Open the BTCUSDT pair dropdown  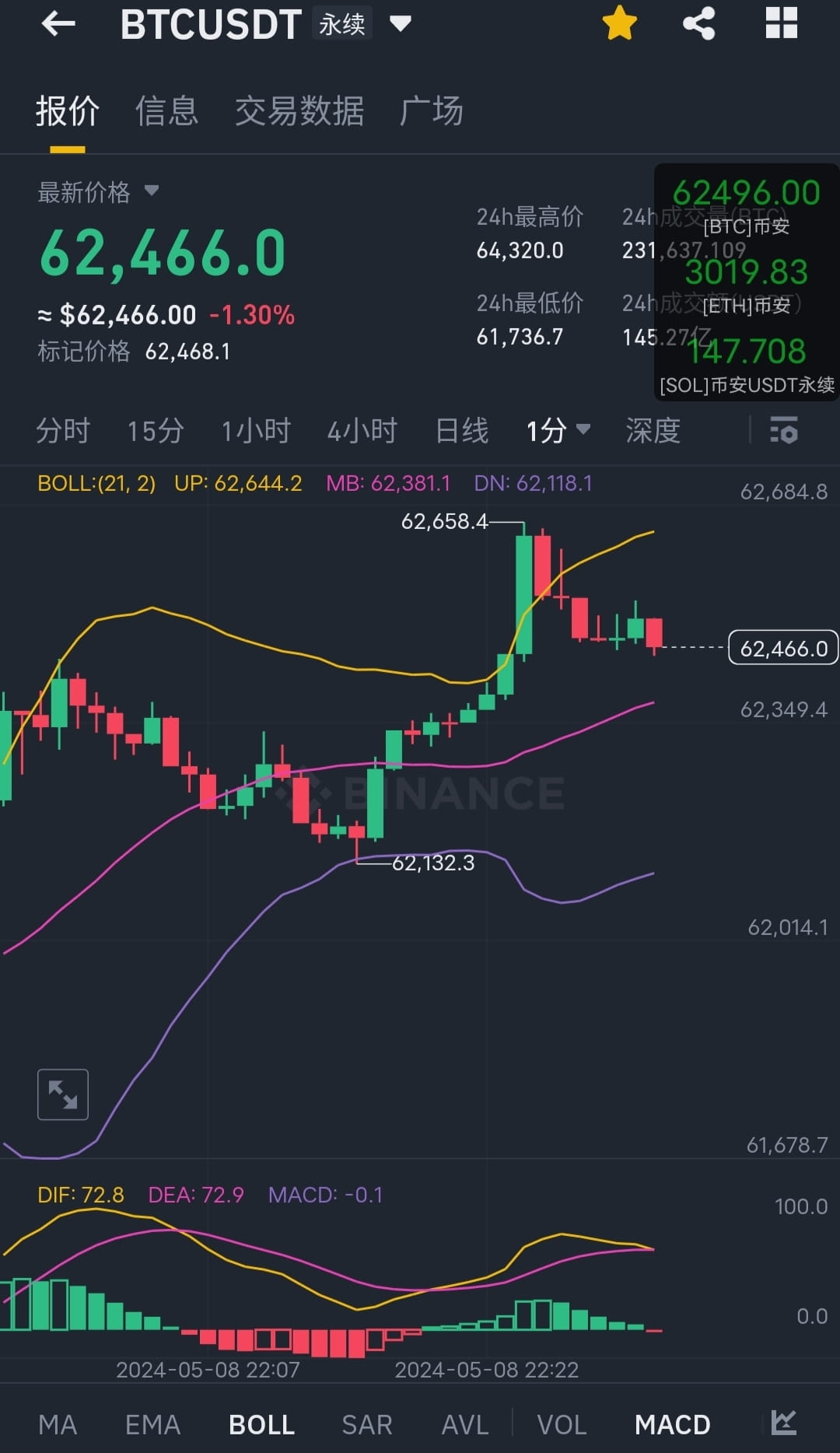400,24
